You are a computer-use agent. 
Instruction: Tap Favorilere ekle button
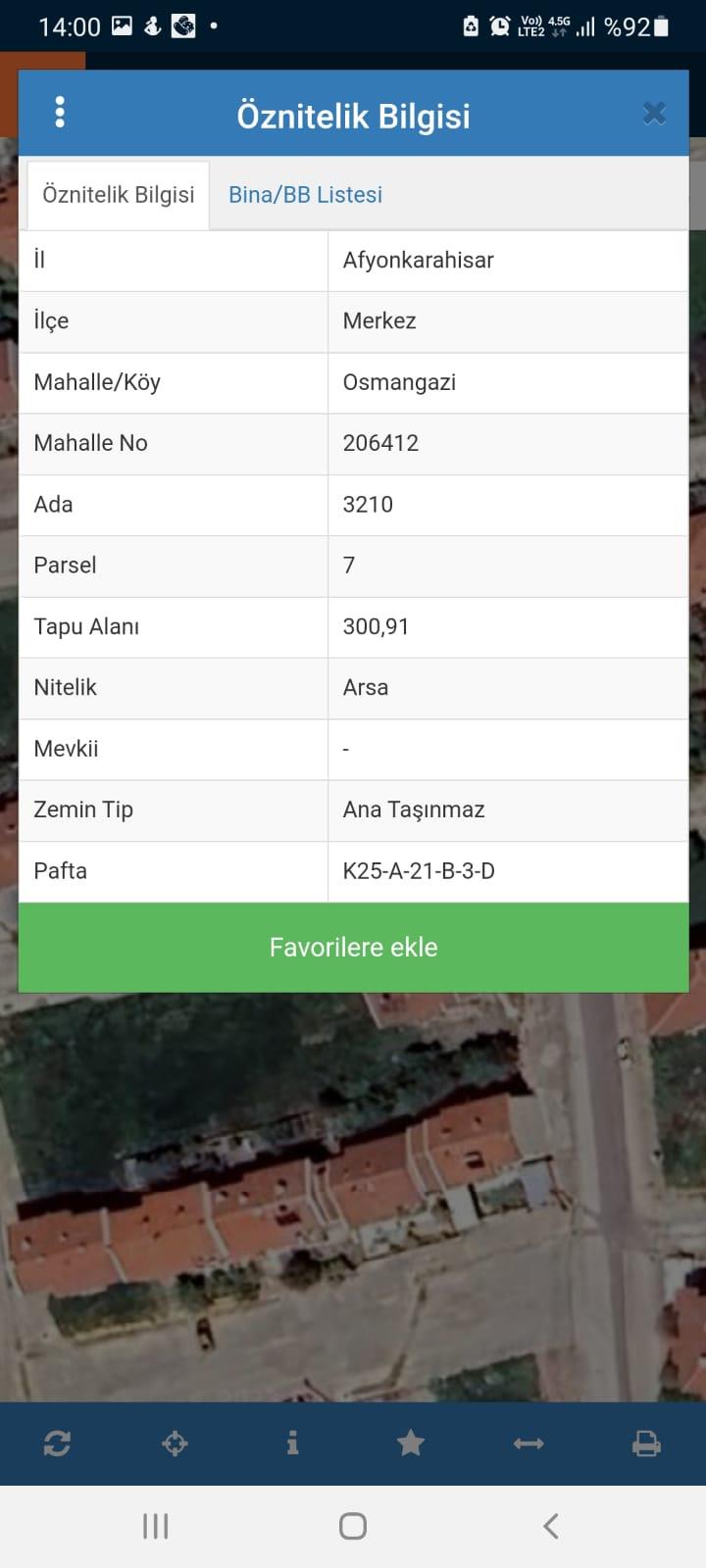click(x=353, y=947)
